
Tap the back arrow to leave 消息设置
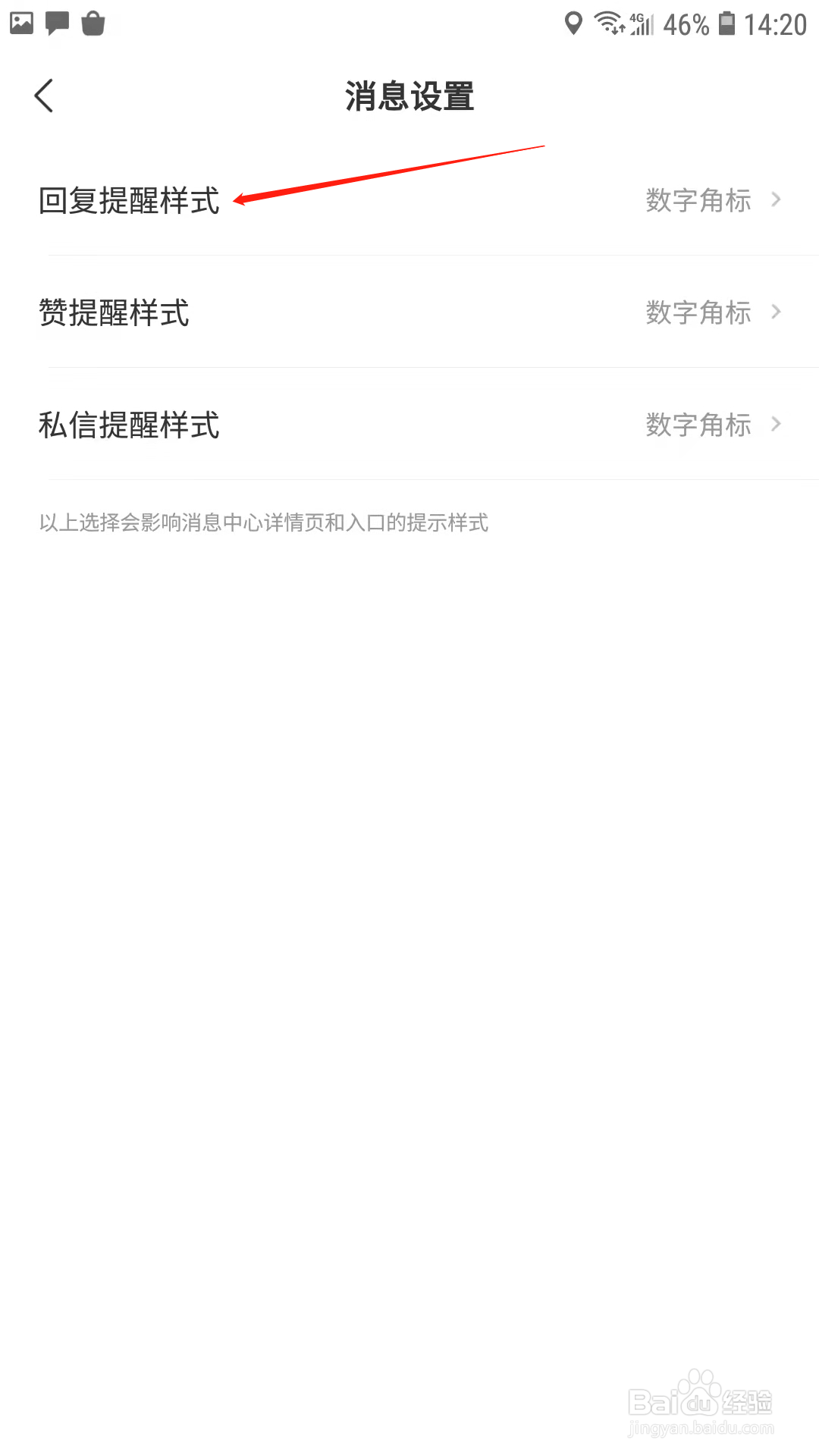43,96
